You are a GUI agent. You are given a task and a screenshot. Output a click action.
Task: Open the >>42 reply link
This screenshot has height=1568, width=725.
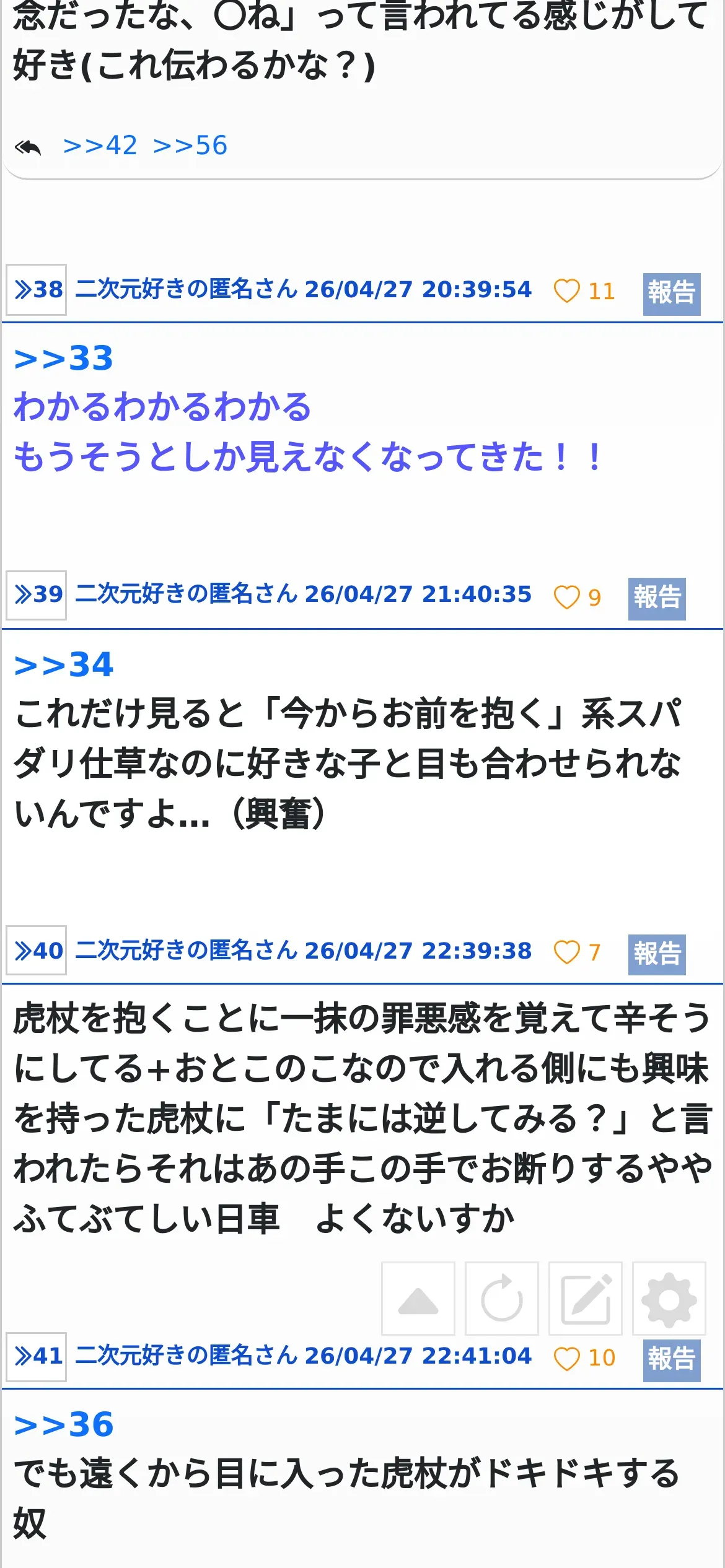point(100,146)
